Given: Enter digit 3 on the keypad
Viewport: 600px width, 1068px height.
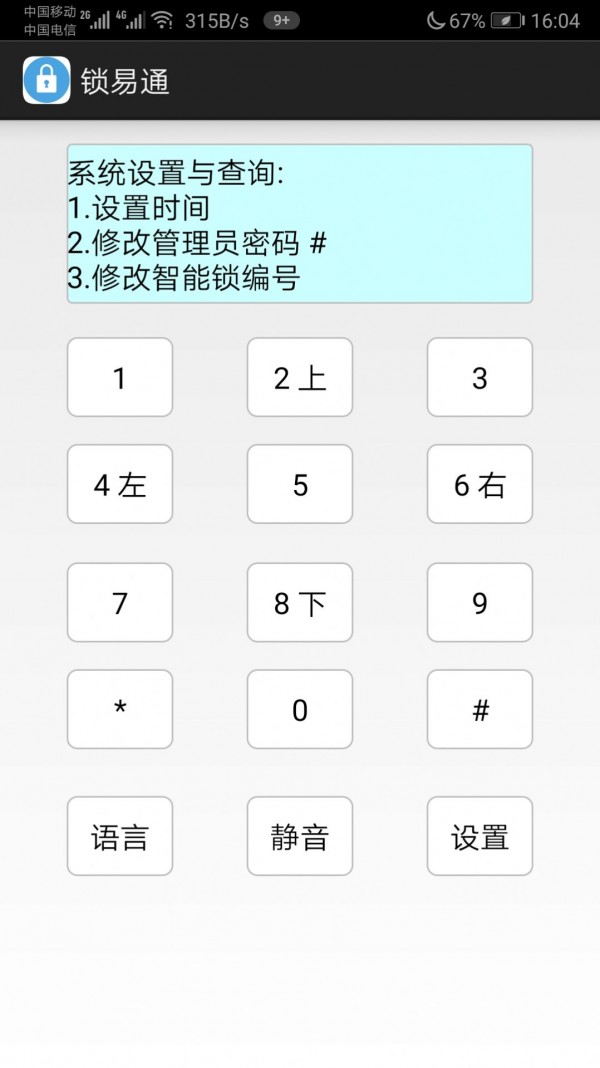Looking at the screenshot, I should pos(480,377).
